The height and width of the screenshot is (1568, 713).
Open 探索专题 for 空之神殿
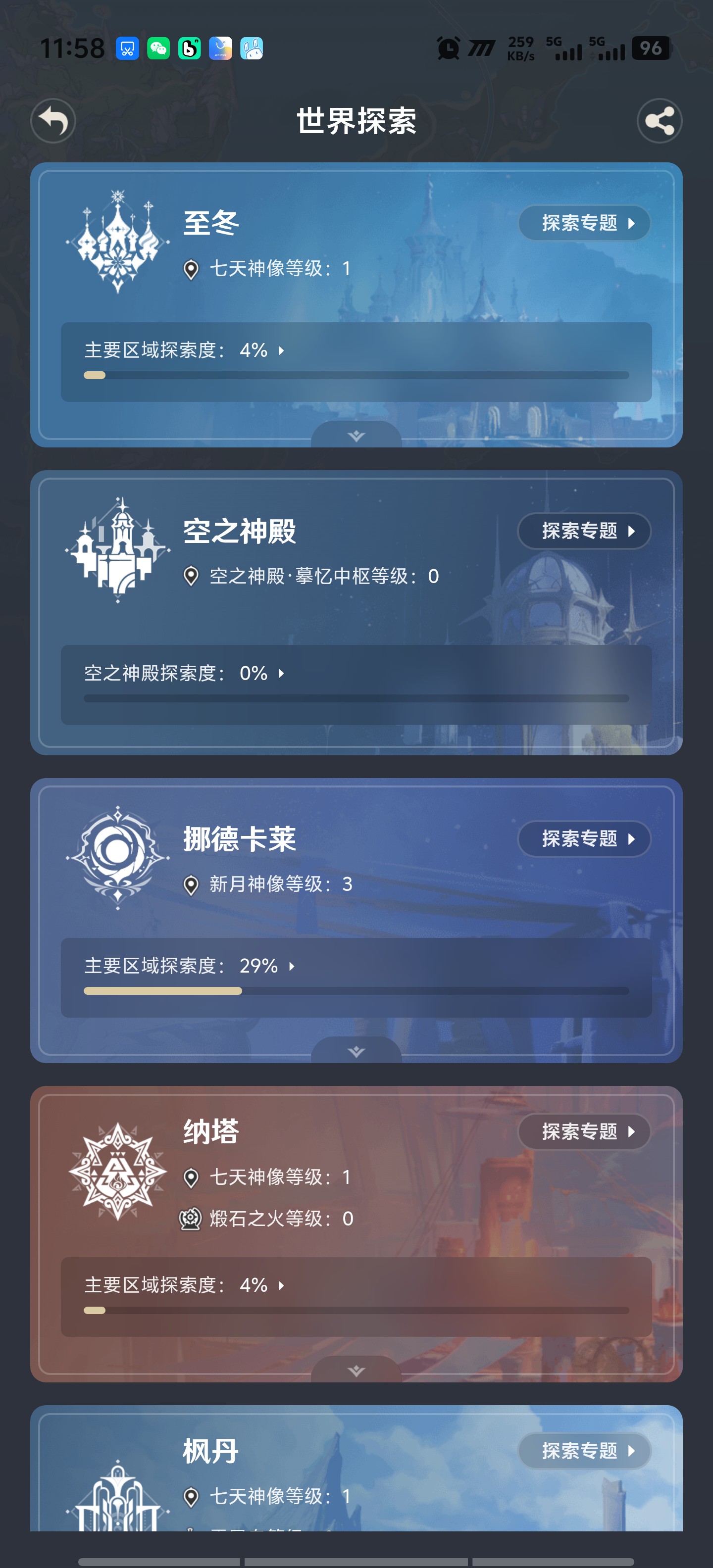(585, 531)
